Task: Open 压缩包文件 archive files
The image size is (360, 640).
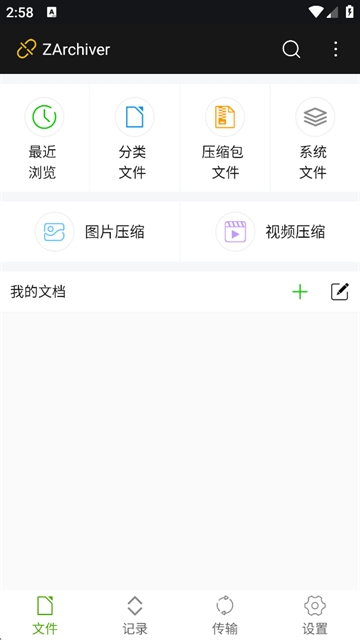Action: (x=225, y=138)
